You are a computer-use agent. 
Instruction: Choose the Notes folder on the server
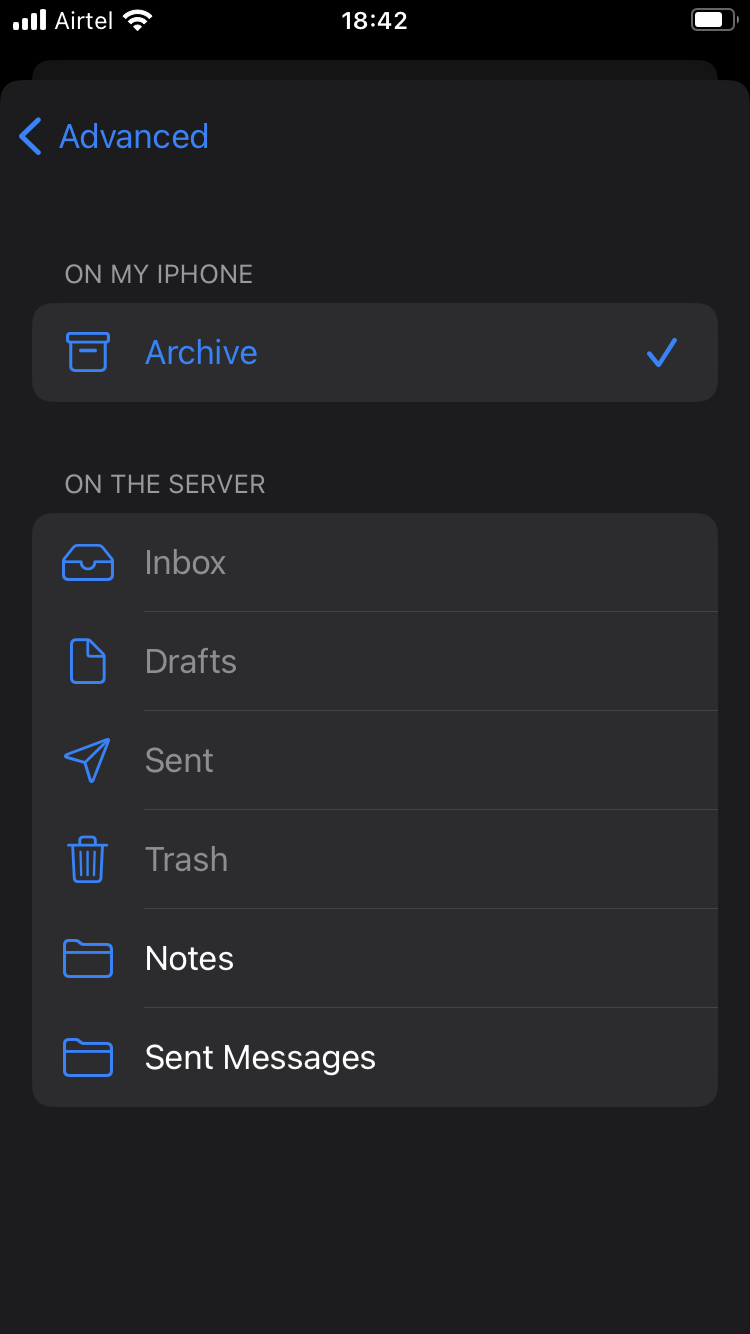coord(374,958)
